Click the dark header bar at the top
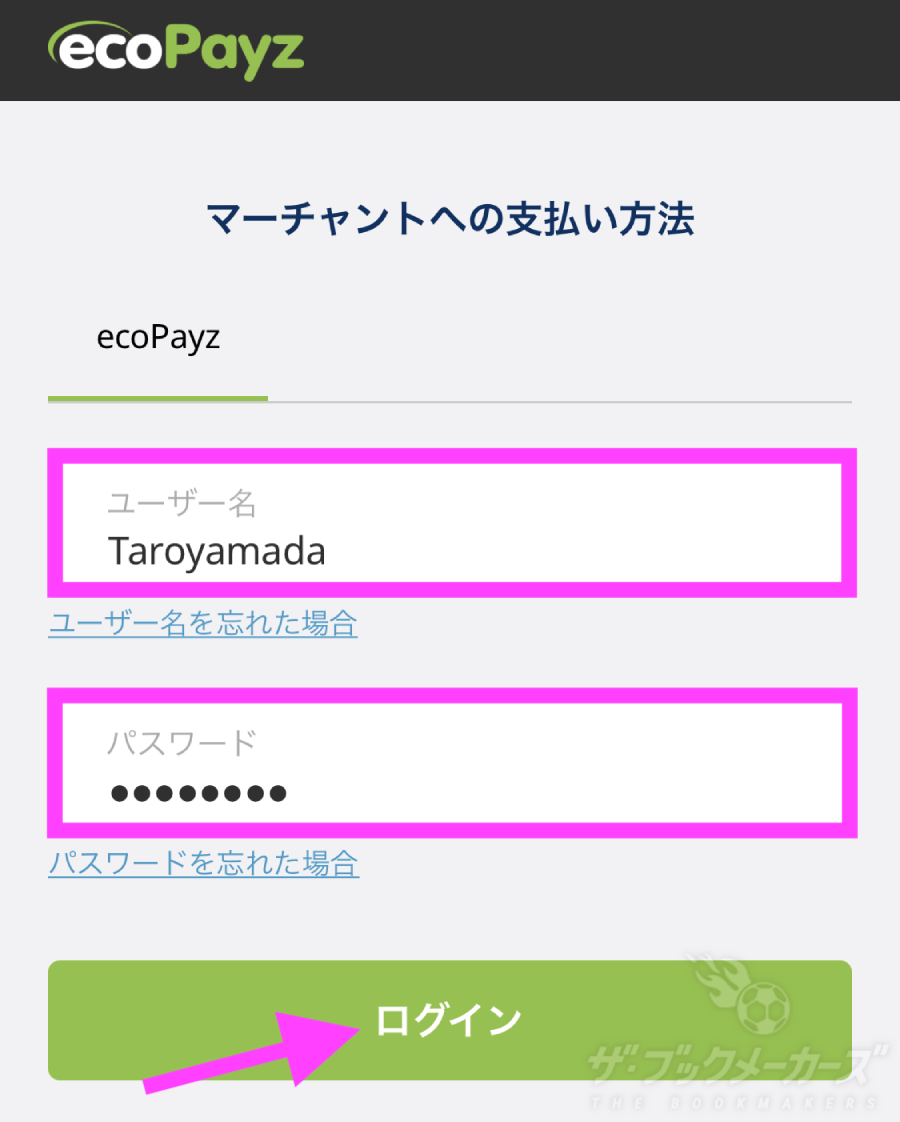900x1122 pixels. pos(600,50)
